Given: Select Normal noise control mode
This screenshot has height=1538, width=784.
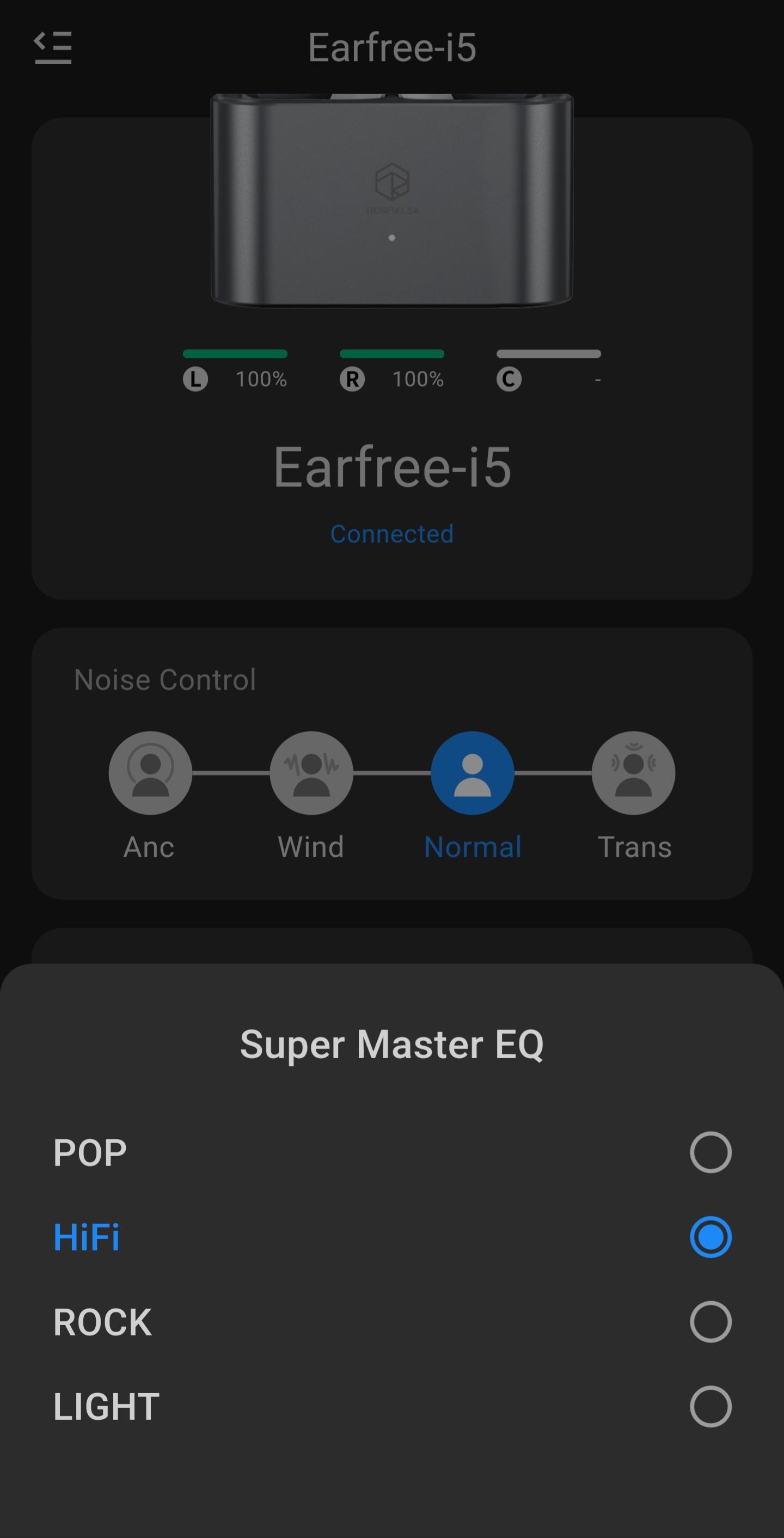Looking at the screenshot, I should pos(473,773).
